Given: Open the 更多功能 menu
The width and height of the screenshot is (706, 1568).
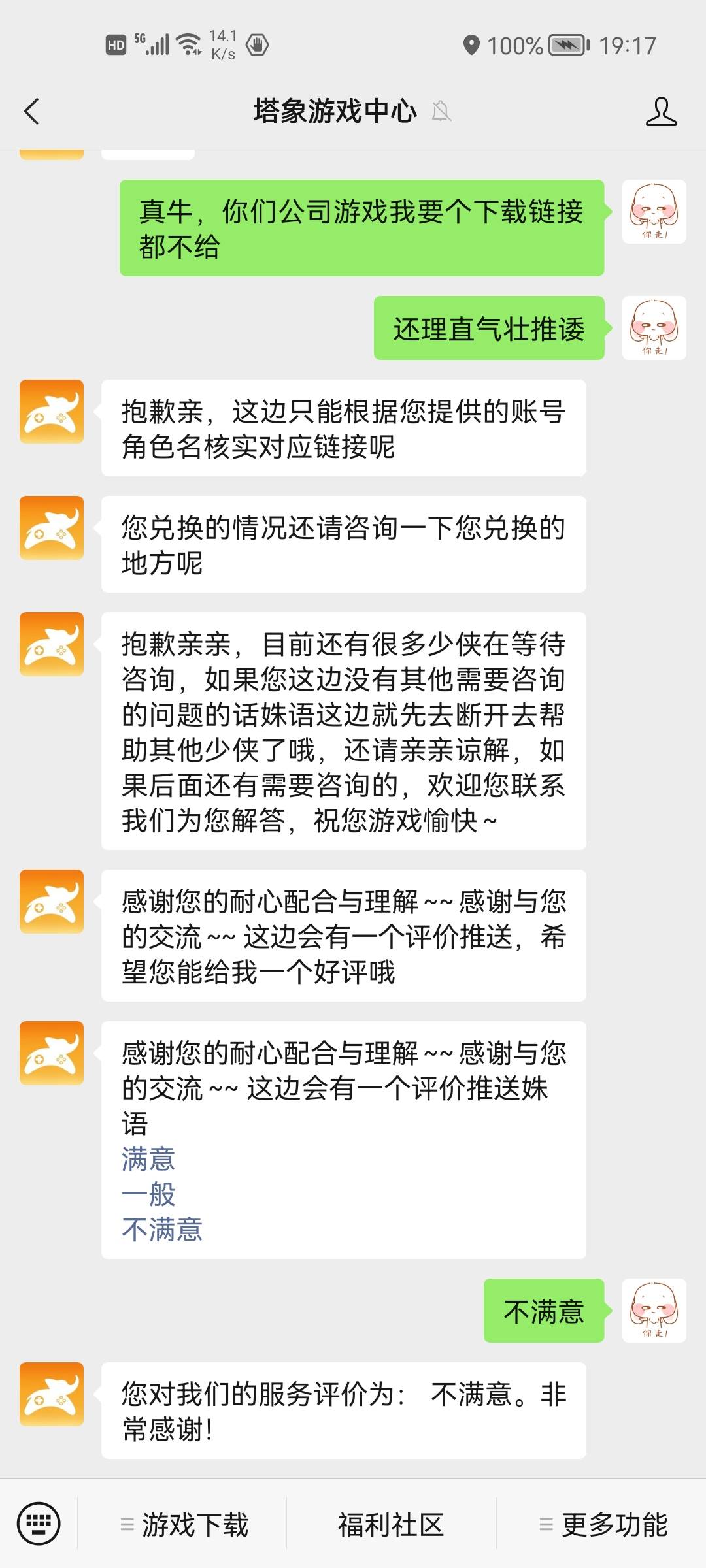Looking at the screenshot, I should [603, 1525].
